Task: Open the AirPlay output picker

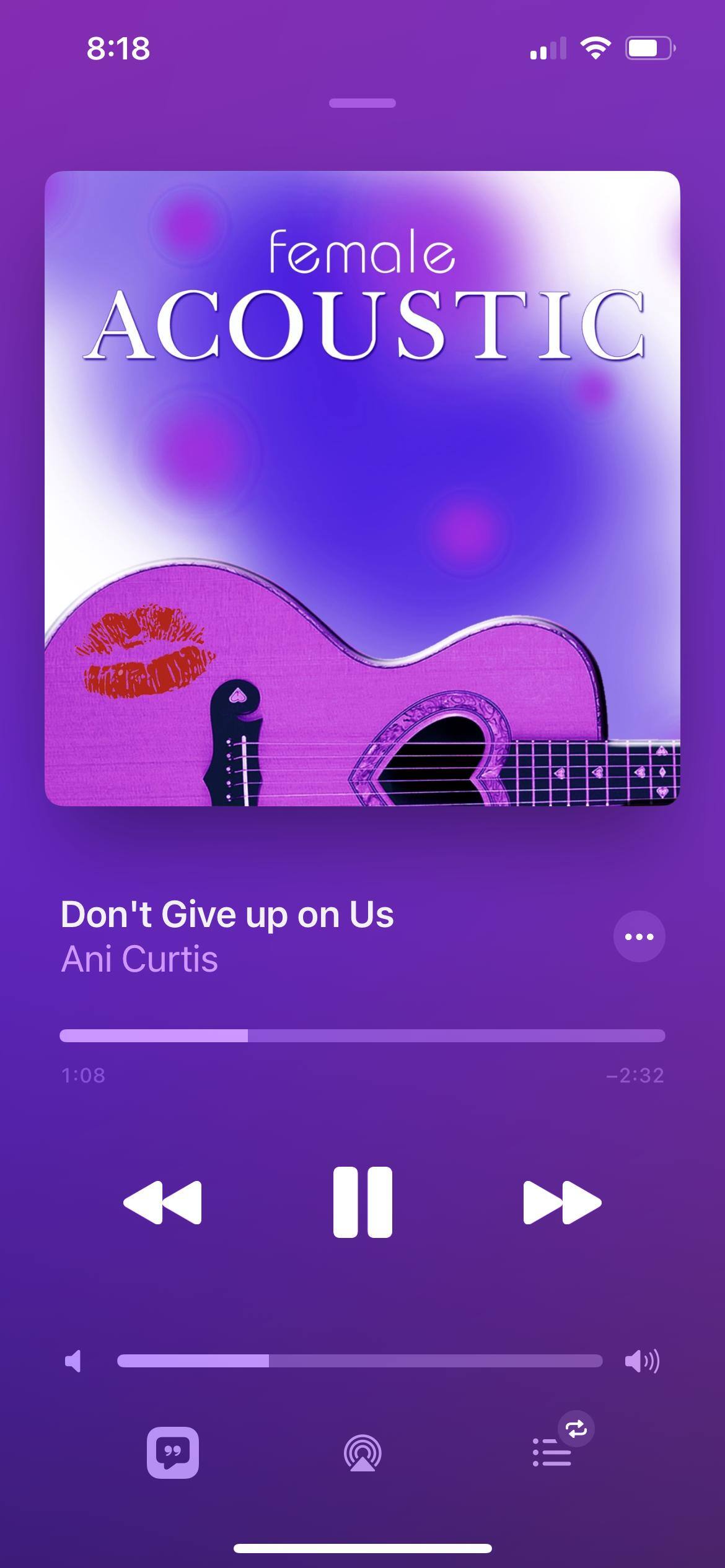Action: 362,1452
